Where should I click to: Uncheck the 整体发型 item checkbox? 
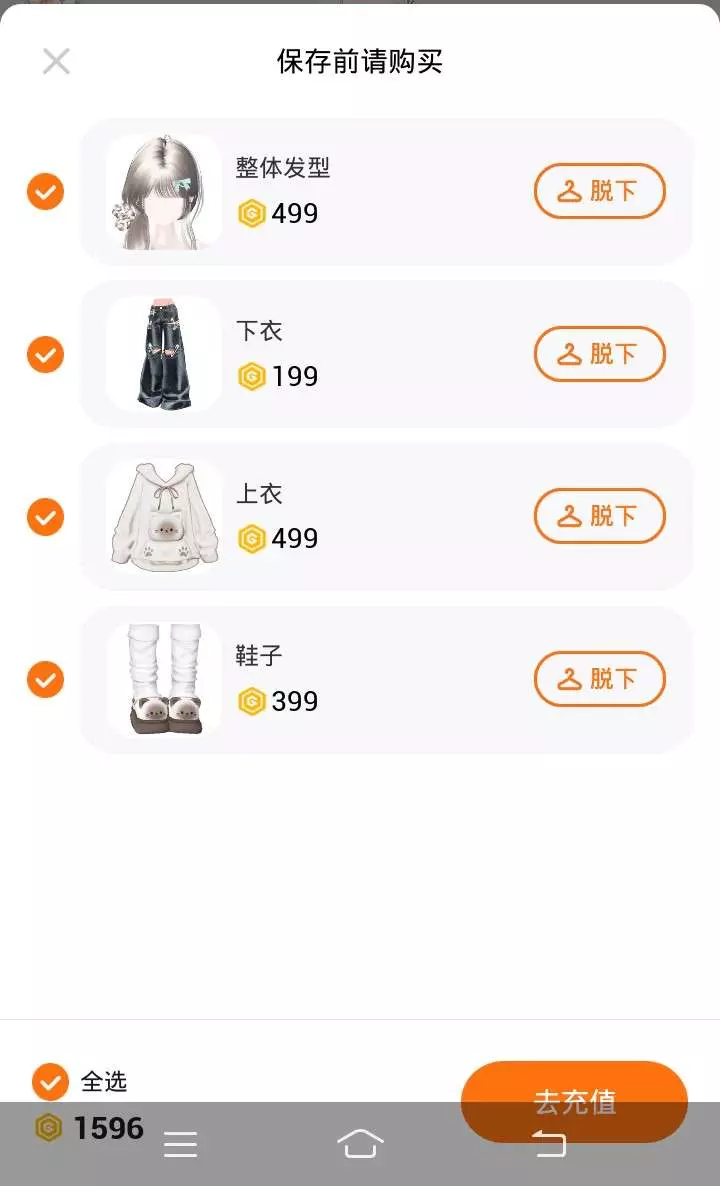click(45, 191)
